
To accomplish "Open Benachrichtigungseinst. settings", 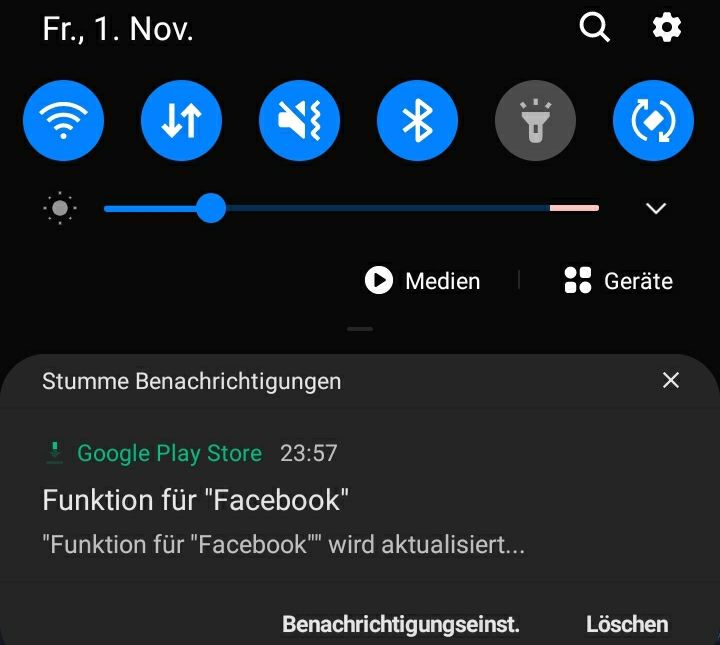I will (401, 624).
